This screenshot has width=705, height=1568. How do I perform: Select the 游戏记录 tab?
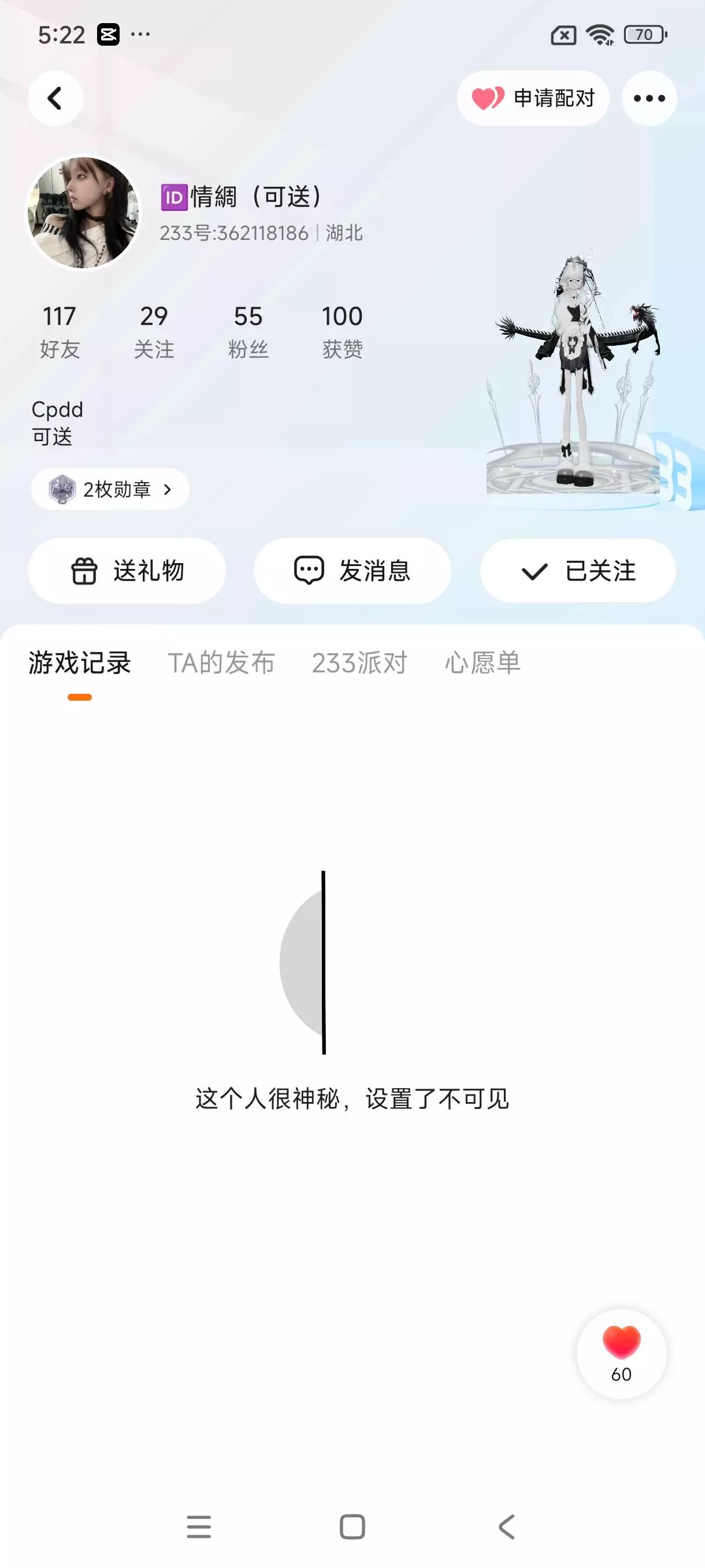pyautogui.click(x=80, y=662)
